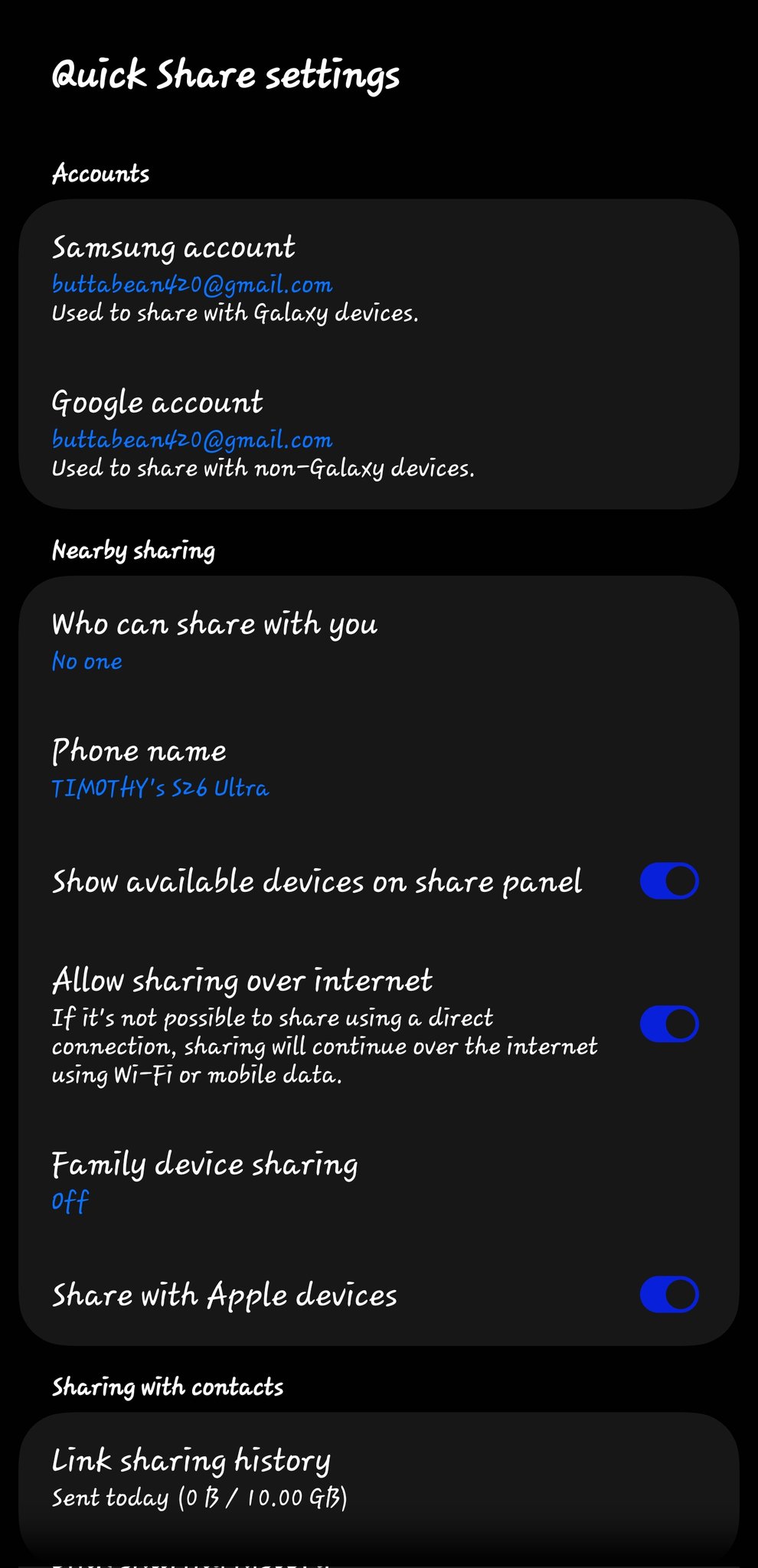Toggle Show available devices on share panel

668,880
